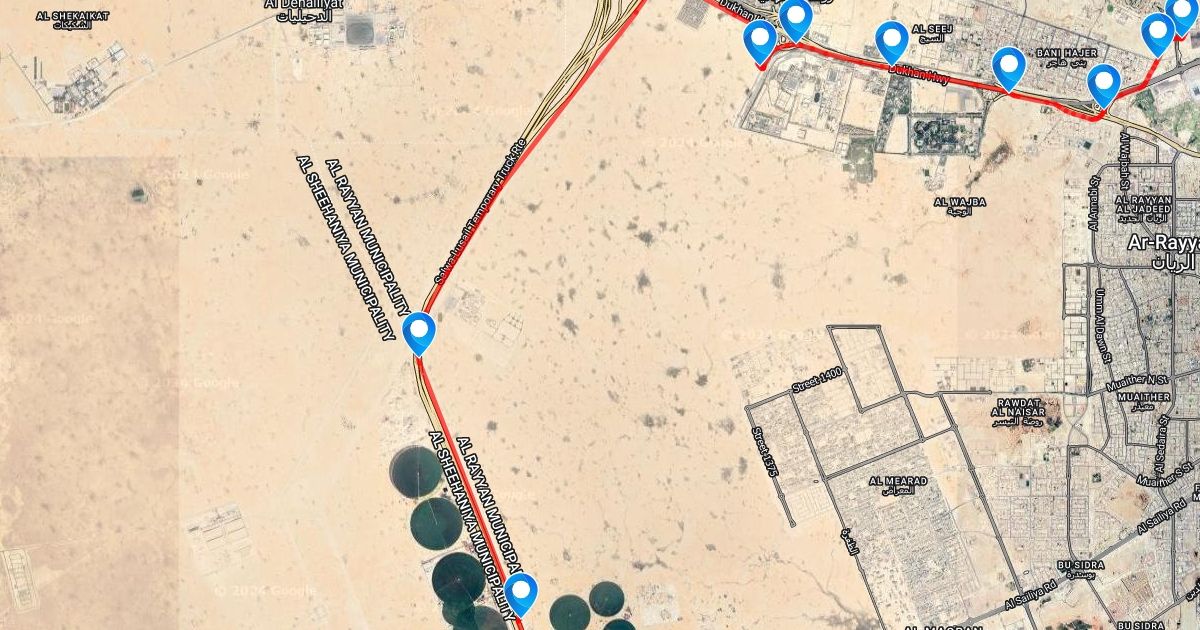Tap the pin next to the green crop circles

[x=520, y=592]
